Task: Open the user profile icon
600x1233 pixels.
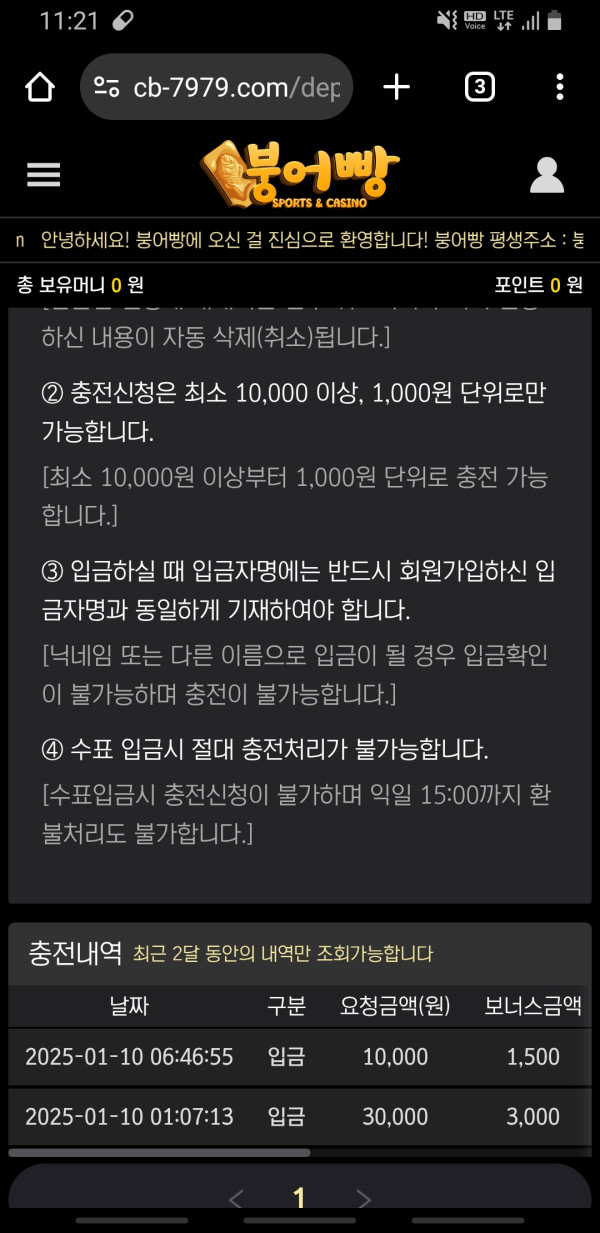Action: 547,175
